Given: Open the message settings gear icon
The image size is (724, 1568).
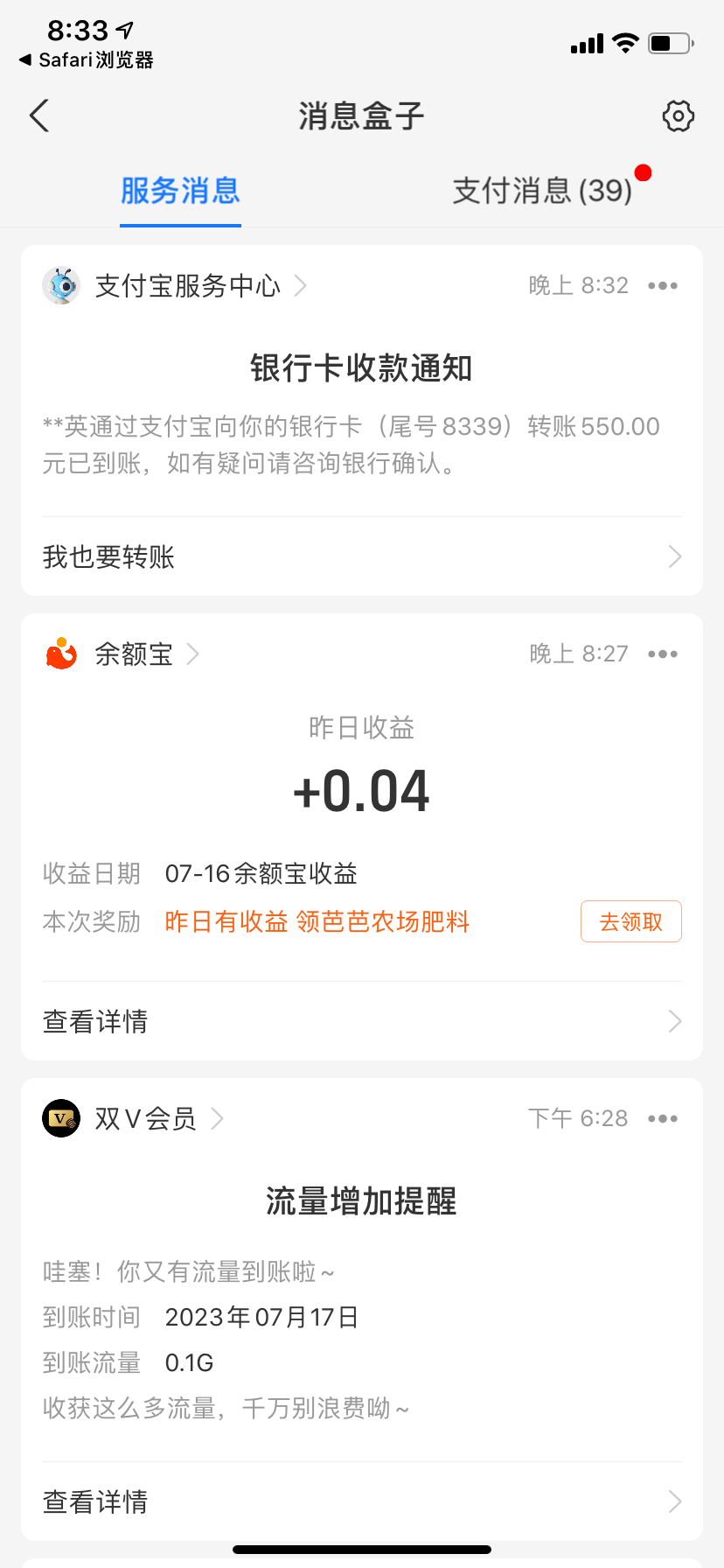Looking at the screenshot, I should click(x=677, y=115).
